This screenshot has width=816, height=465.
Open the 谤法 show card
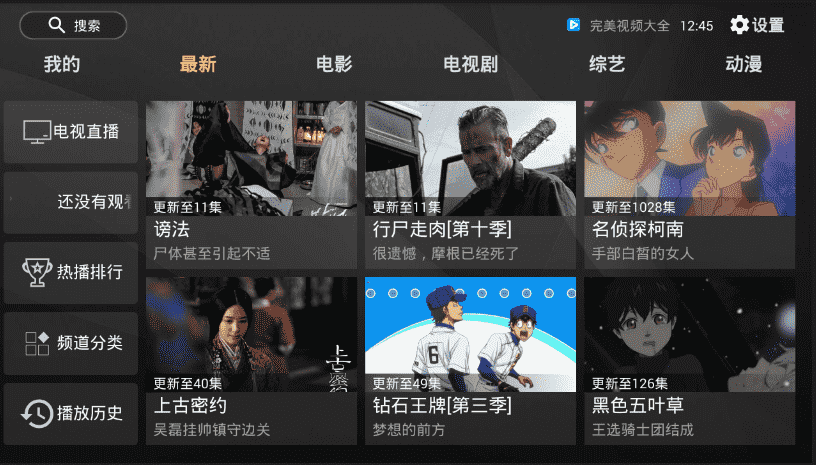[x=251, y=184]
